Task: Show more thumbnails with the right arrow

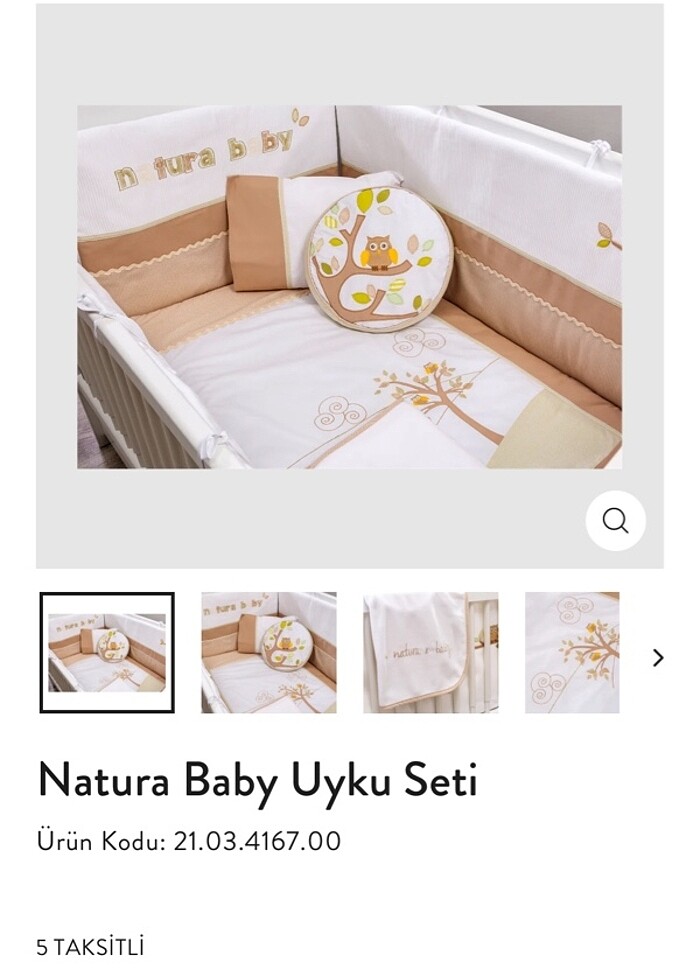Action: pyautogui.click(x=658, y=657)
